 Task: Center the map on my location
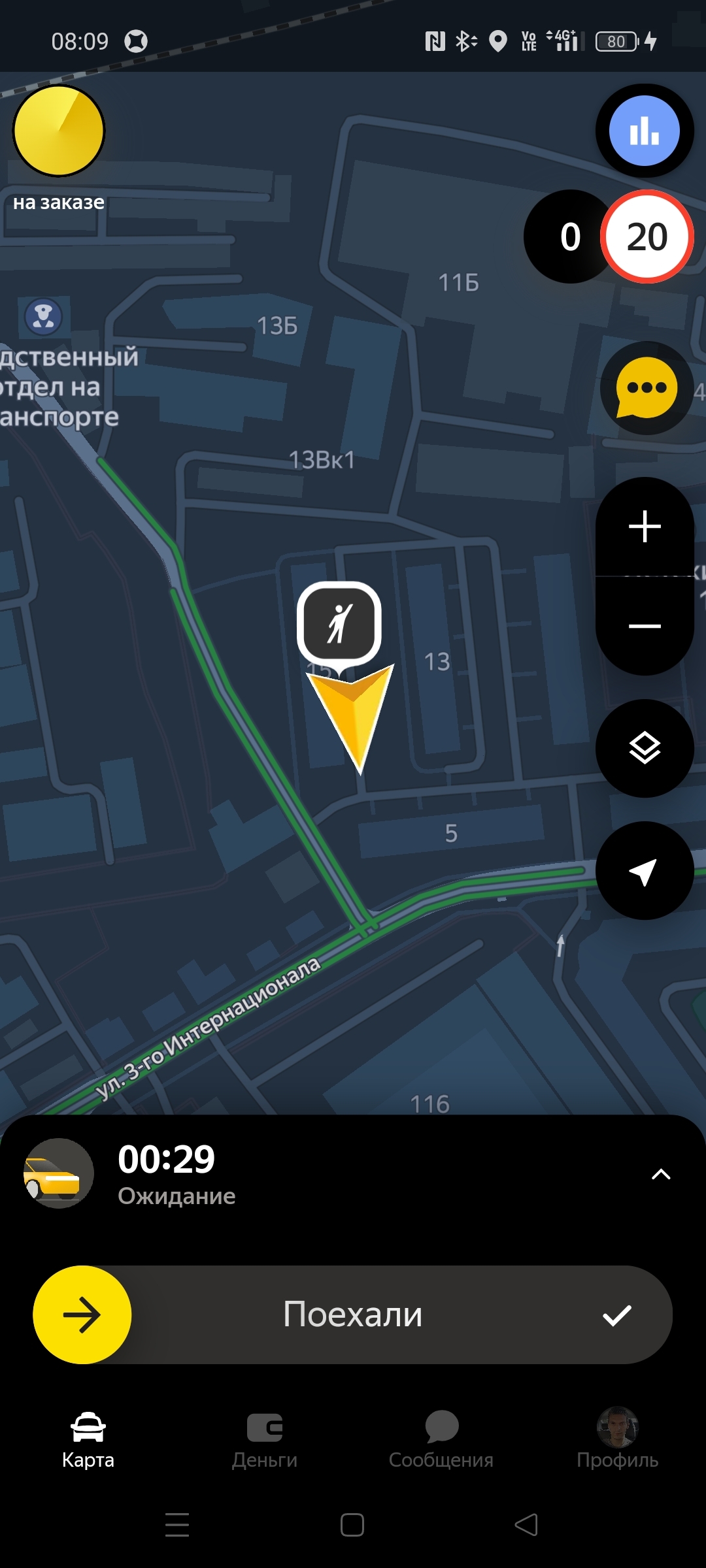[645, 871]
